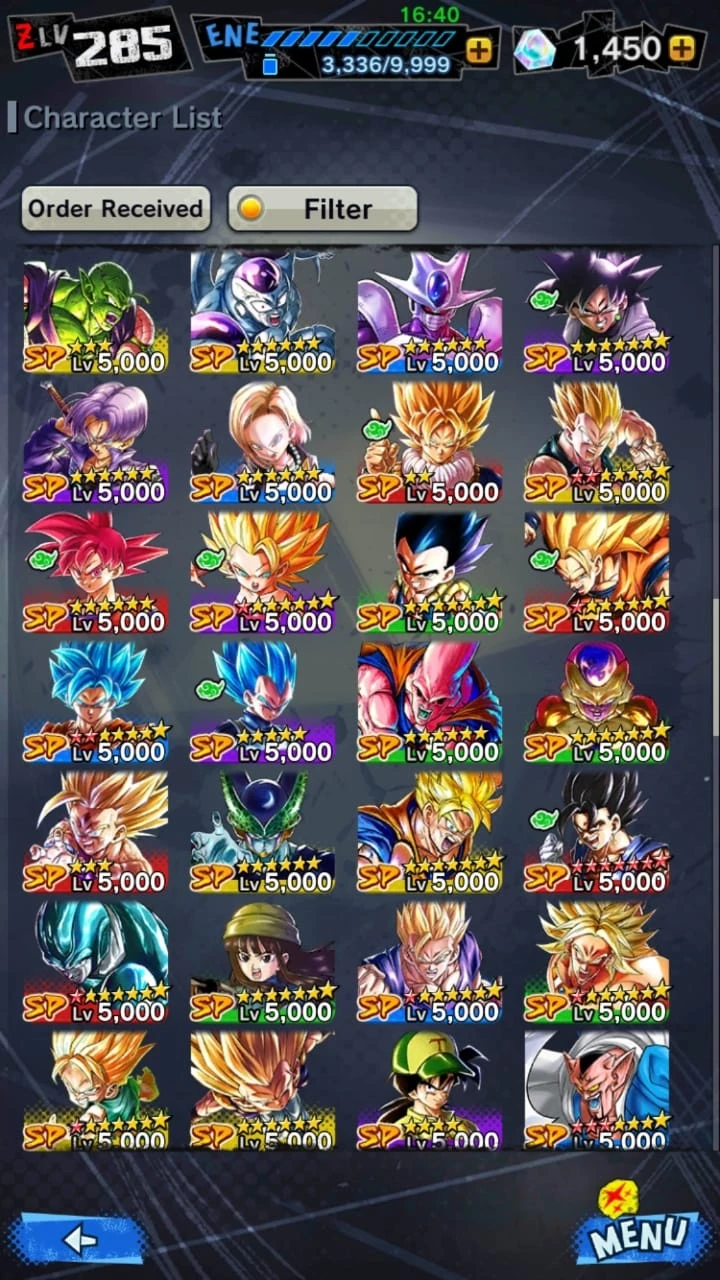
Task: Select the Perfect Cell character tile
Action: 263,831
